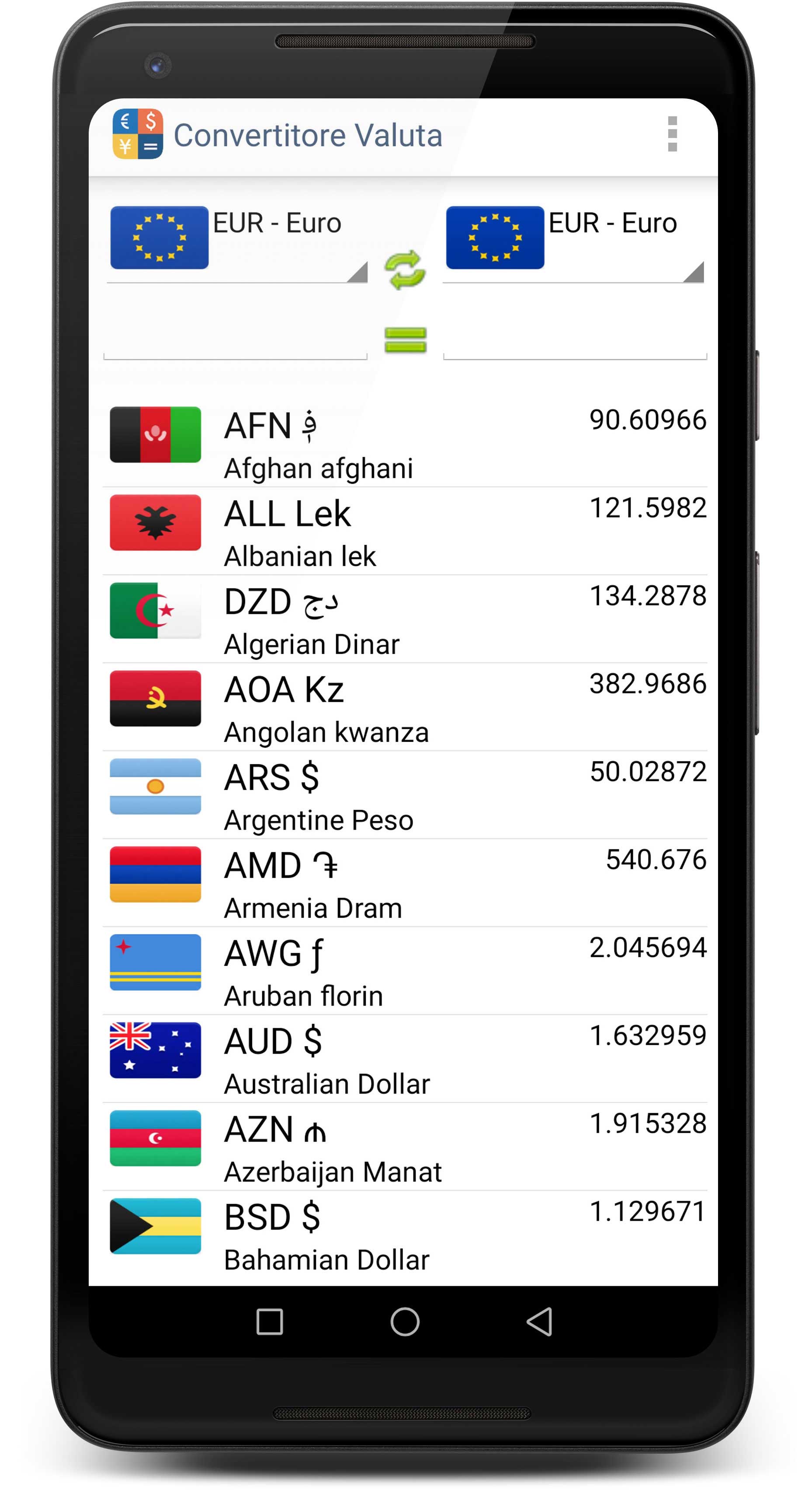Screen dimensions: 812x1511
Task: Swap the two currencies with green arrows
Action: (x=405, y=270)
